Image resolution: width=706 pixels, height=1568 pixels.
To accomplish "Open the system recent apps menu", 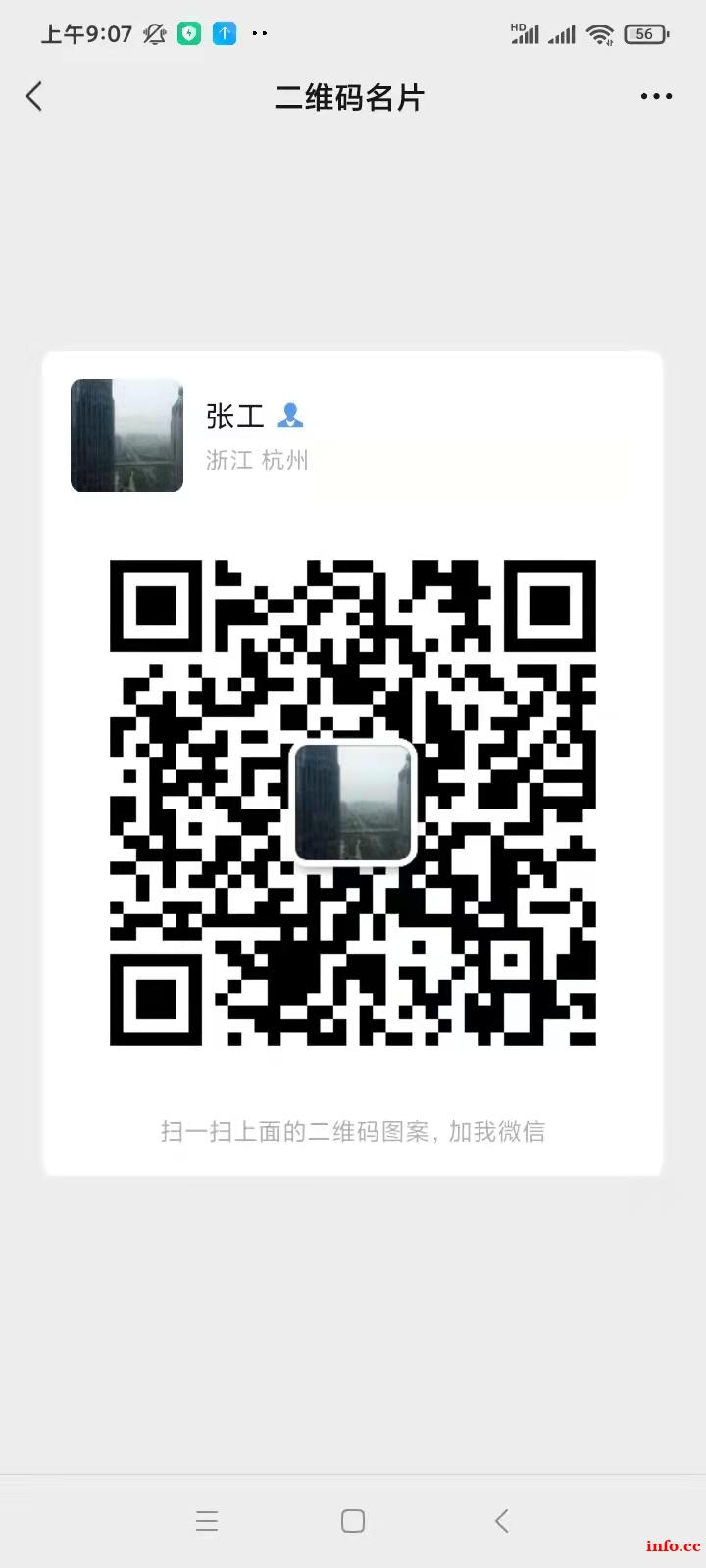I will [207, 1520].
